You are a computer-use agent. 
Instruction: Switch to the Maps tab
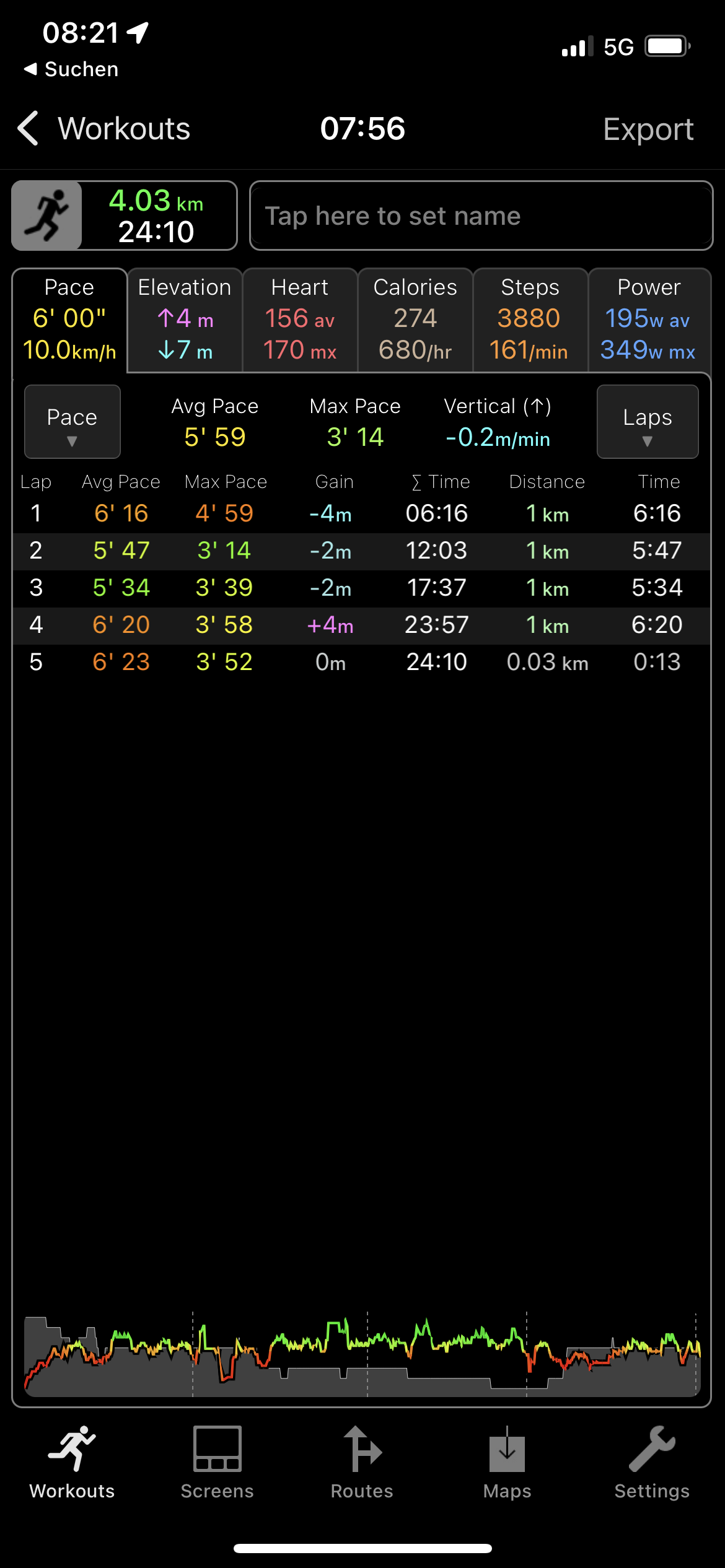click(507, 1463)
